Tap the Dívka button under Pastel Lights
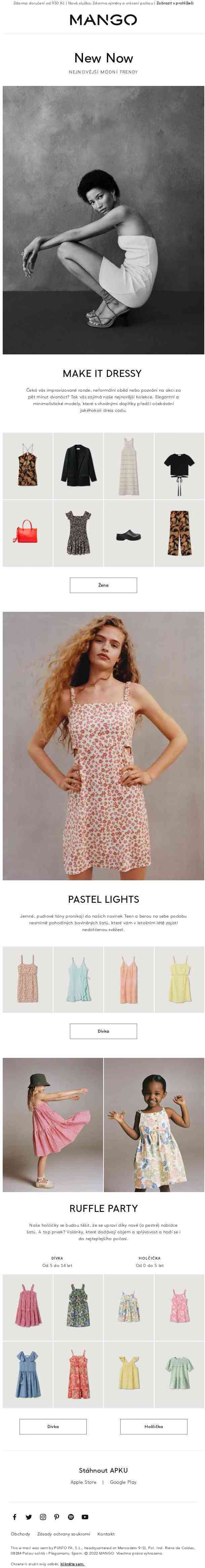The width and height of the screenshot is (205, 1568). point(103,1031)
